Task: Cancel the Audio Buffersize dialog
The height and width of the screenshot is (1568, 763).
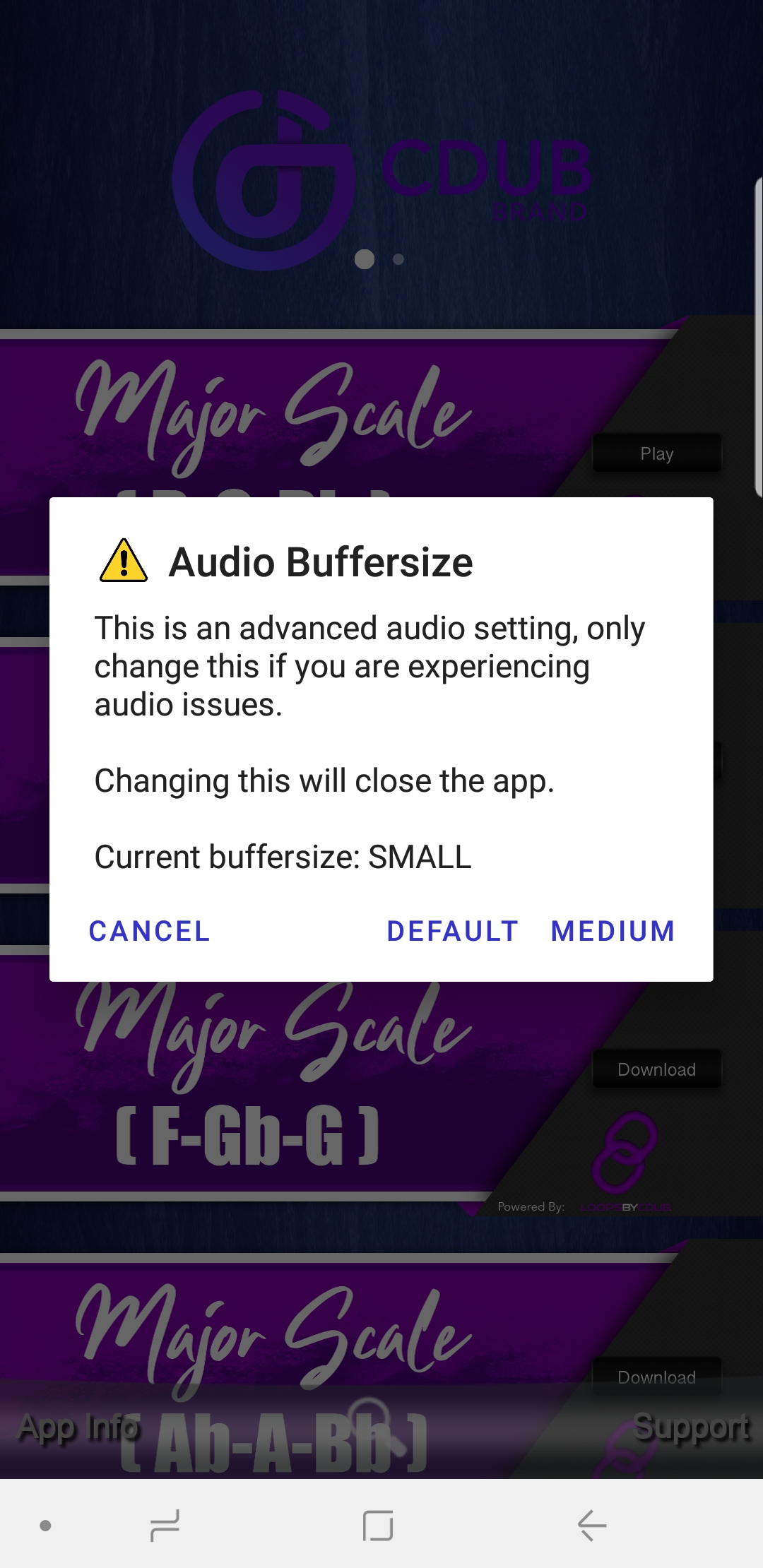Action: coord(149,931)
